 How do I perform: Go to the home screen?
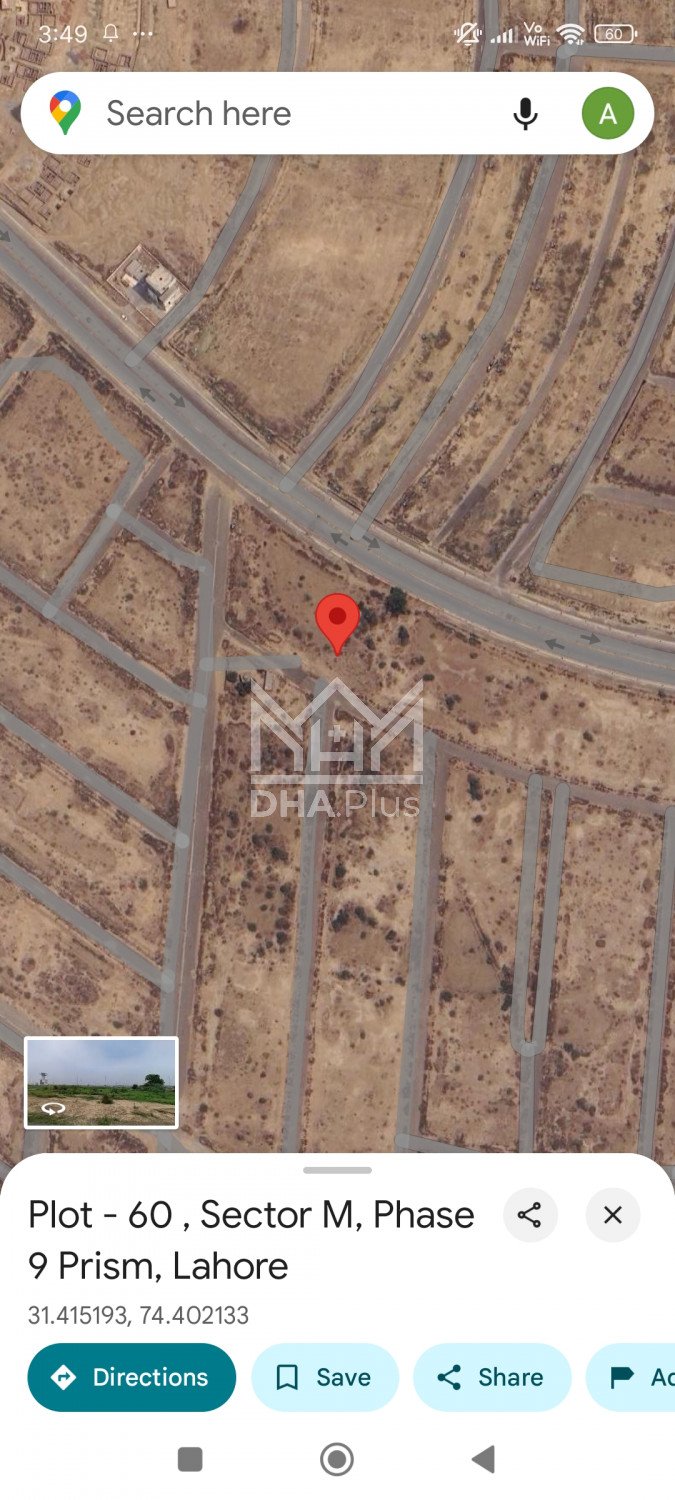337,1460
